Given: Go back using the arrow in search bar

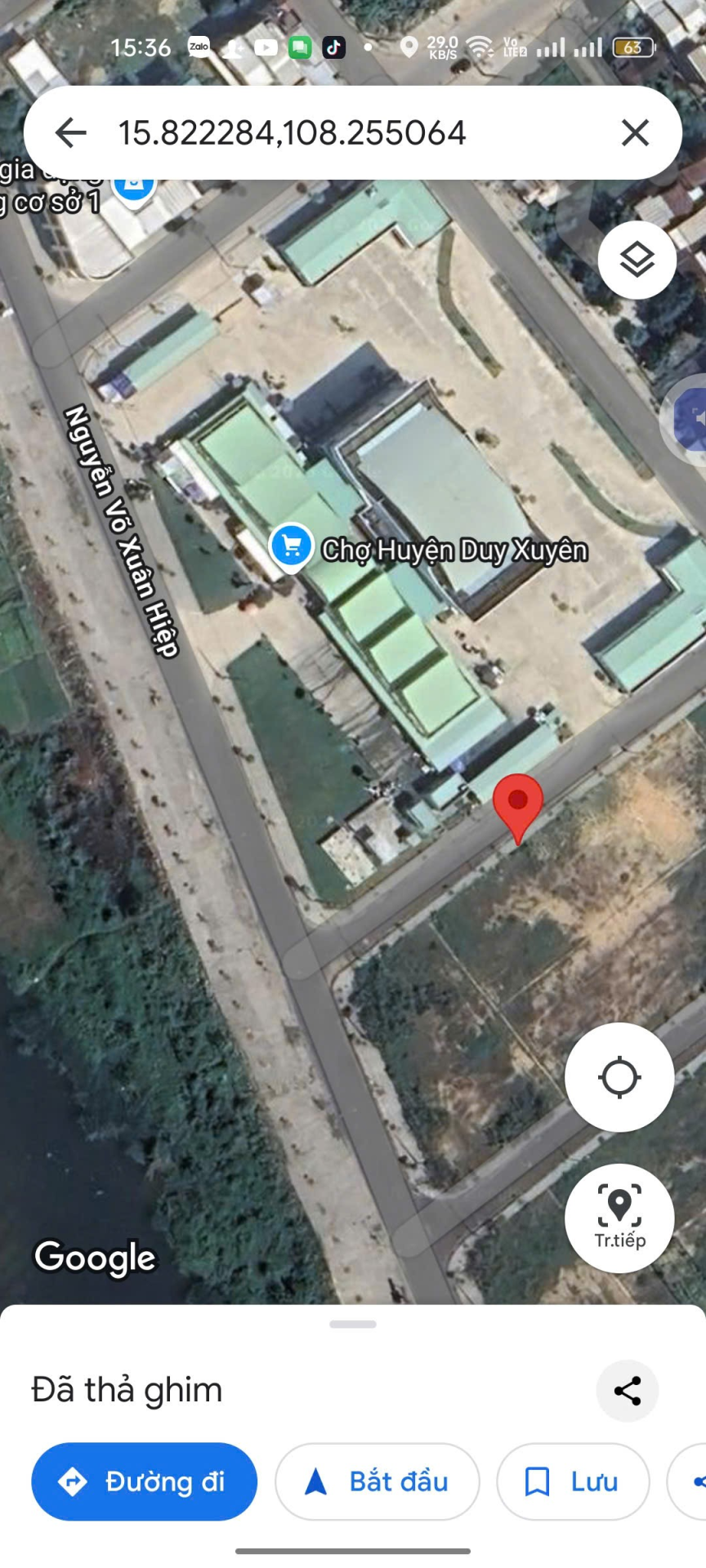Looking at the screenshot, I should (71, 132).
